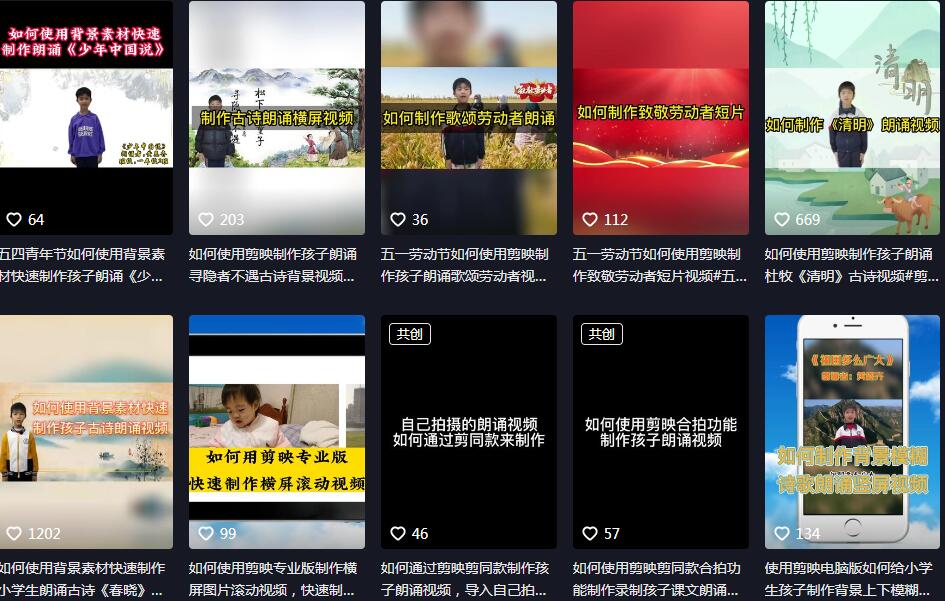Like the video with 669 likes
945x601 pixels.
782,219
